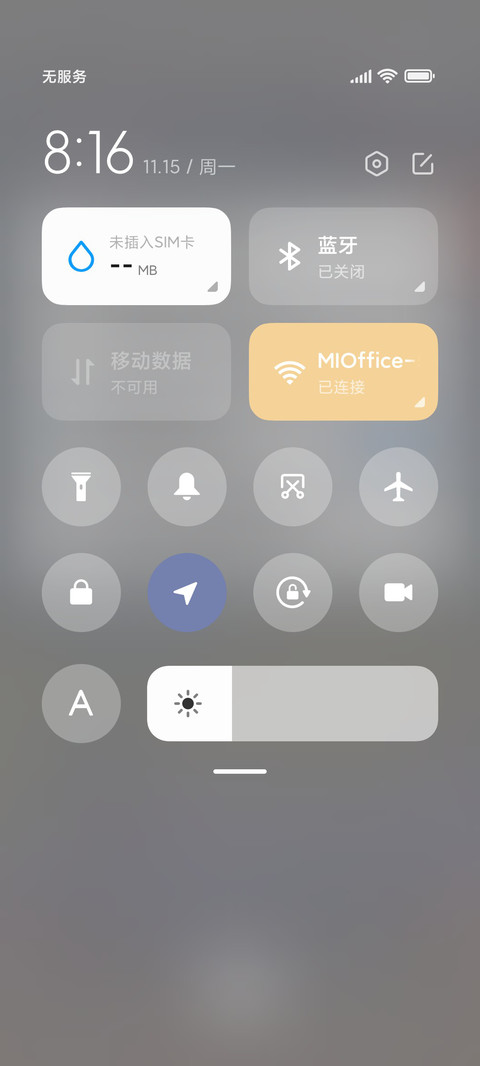
Task: Open settings via the hexagon gear icon
Action: point(377,164)
